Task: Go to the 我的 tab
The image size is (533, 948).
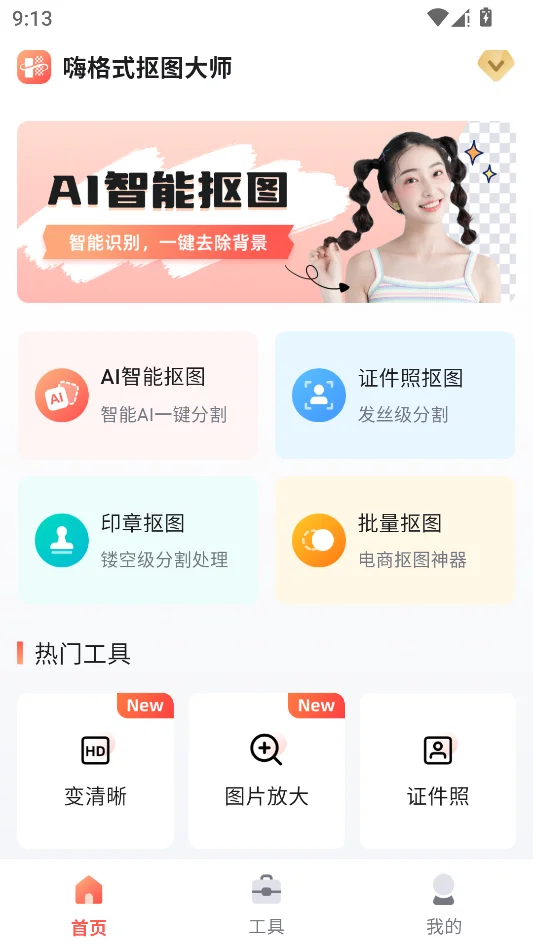Action: [444, 905]
